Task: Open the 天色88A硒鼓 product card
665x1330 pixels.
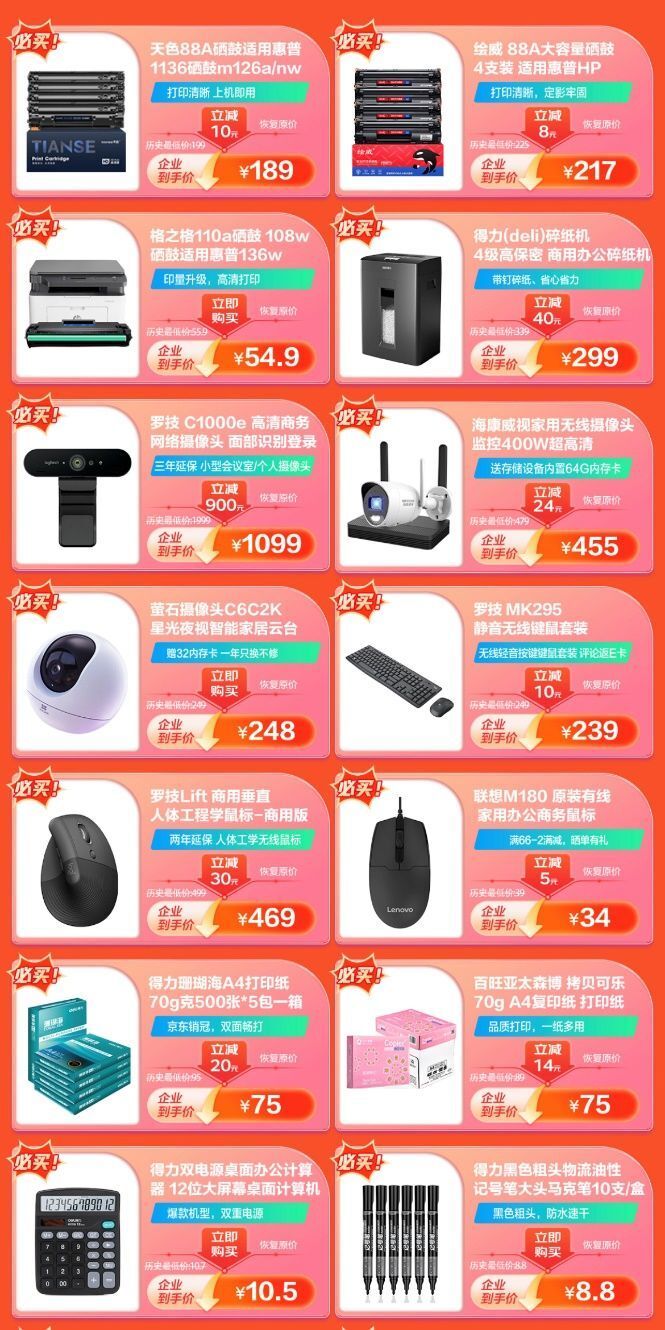Action: pos(170,110)
